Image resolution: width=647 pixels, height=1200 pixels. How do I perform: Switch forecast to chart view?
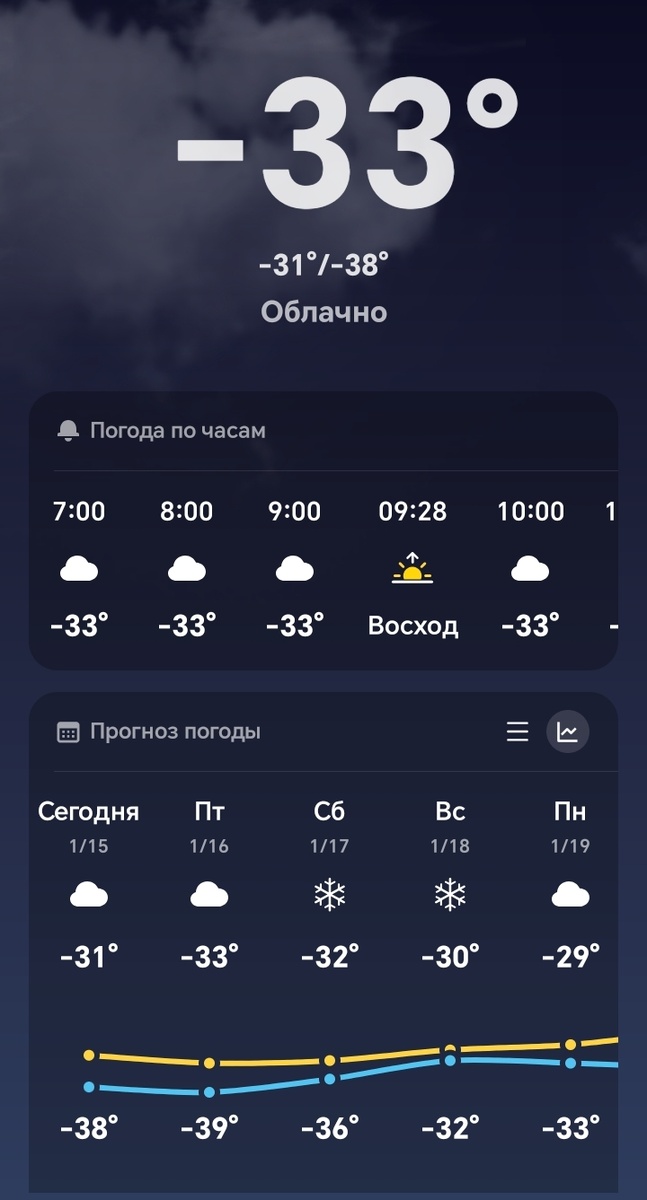click(568, 732)
